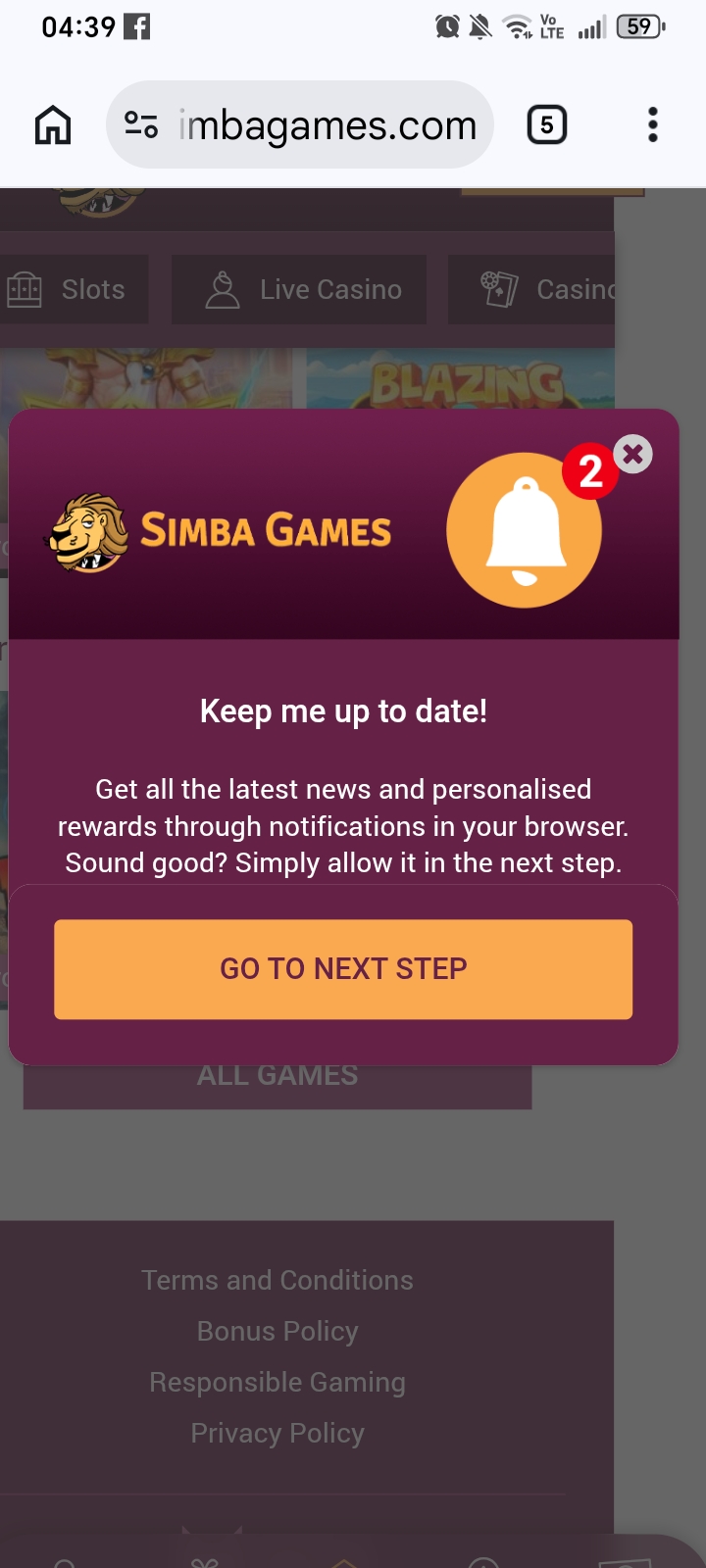
Task: Open the browser home page
Action: pyautogui.click(x=53, y=125)
